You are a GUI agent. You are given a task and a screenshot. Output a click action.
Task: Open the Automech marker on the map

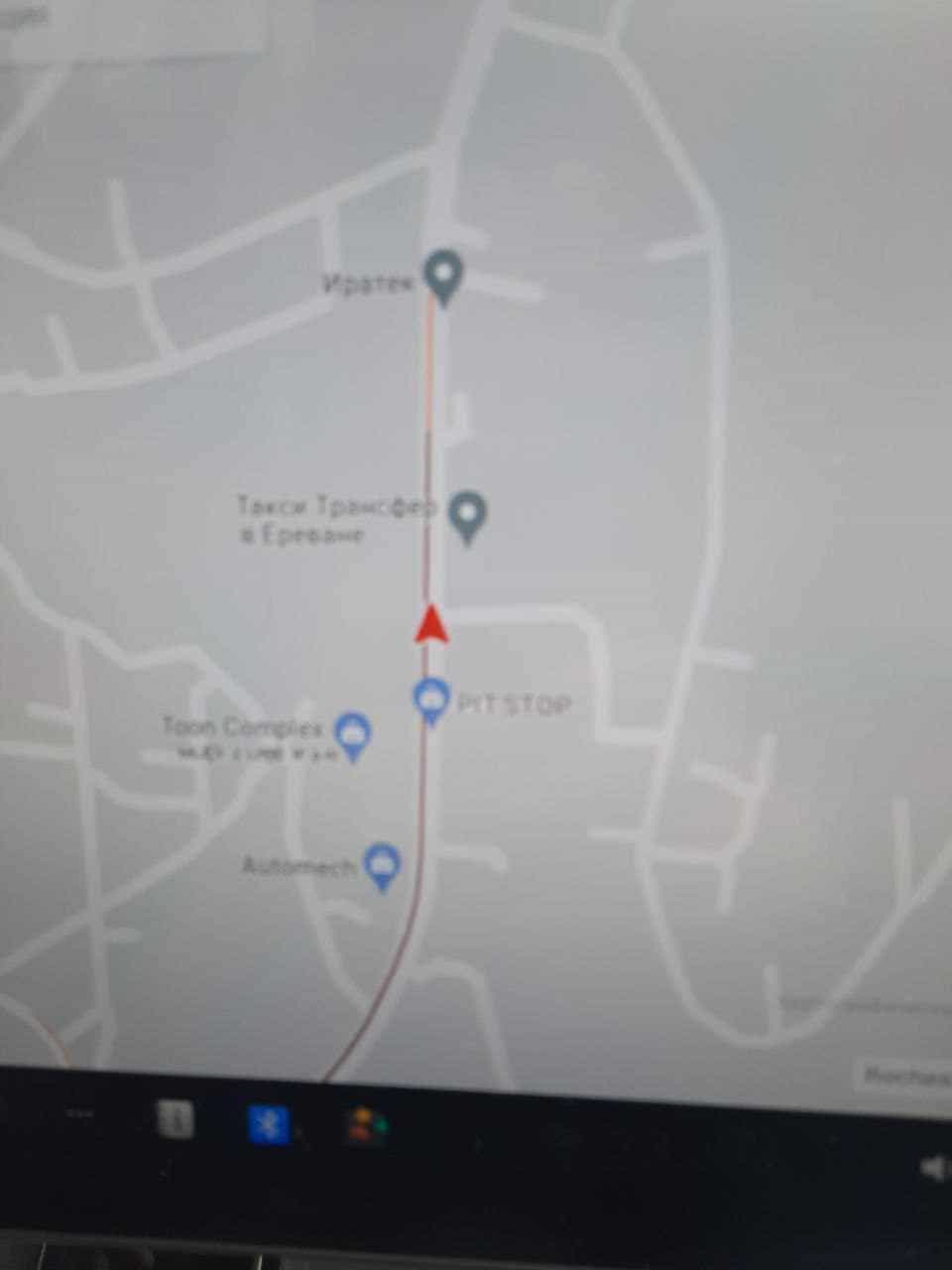[382, 864]
